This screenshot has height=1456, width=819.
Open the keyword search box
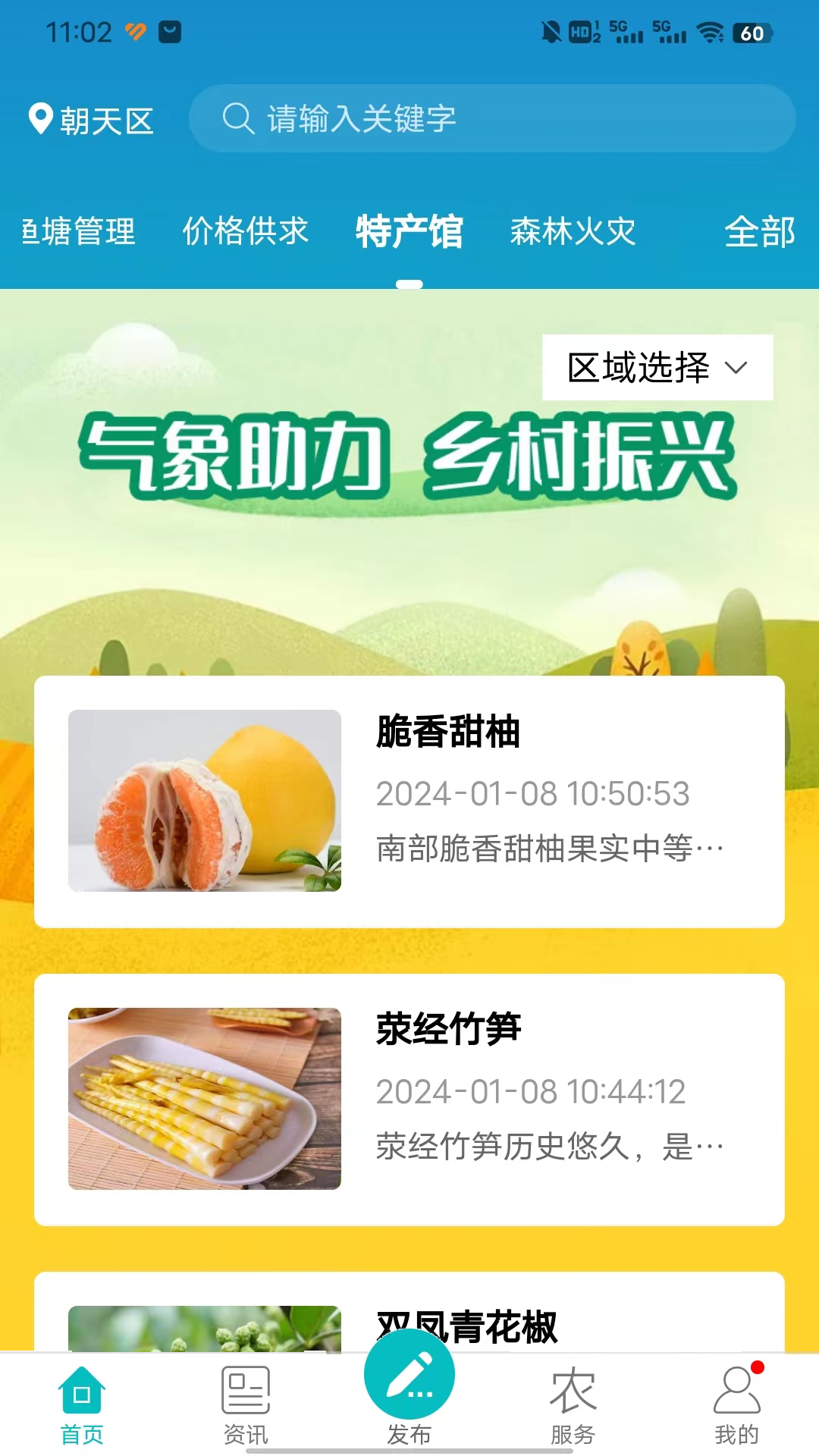point(491,119)
